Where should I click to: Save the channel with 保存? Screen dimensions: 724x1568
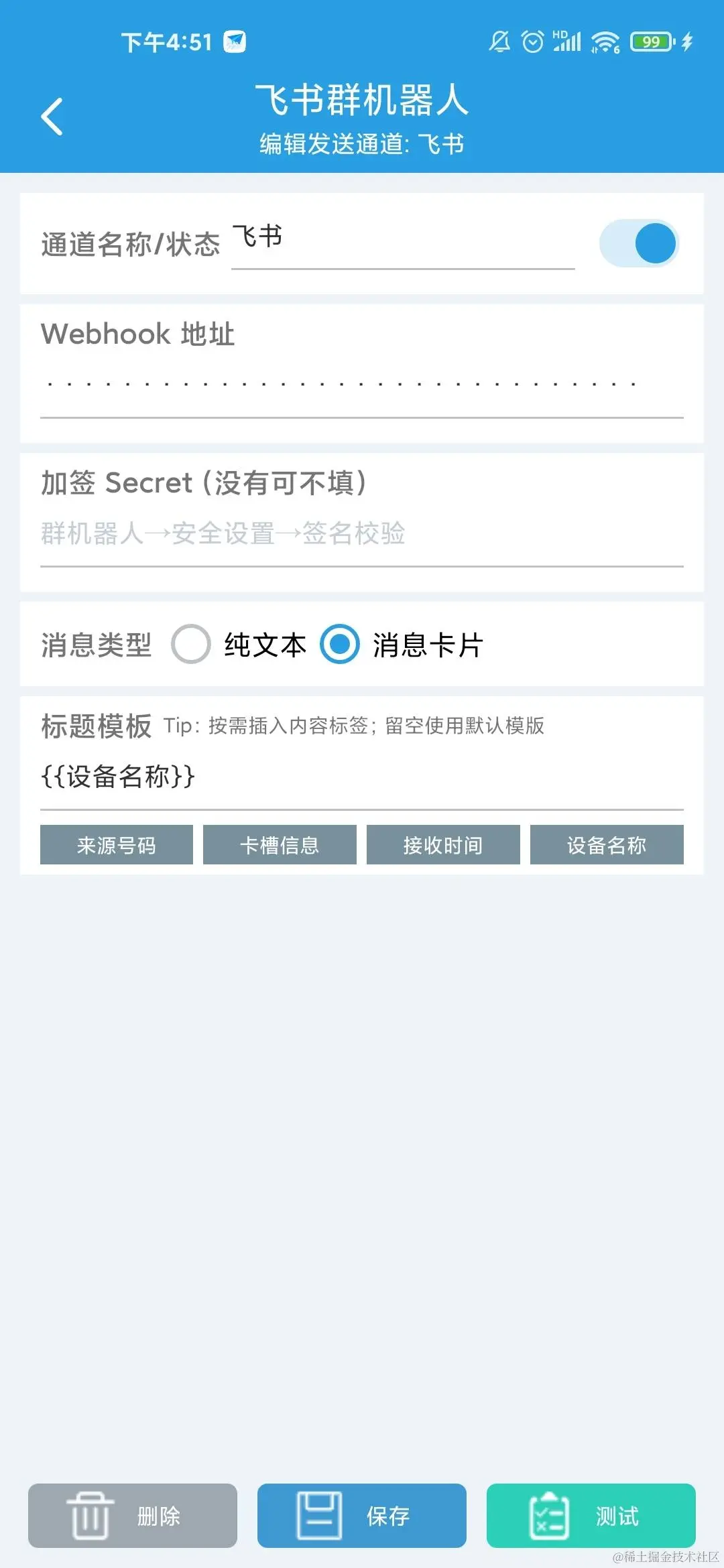tap(362, 1516)
